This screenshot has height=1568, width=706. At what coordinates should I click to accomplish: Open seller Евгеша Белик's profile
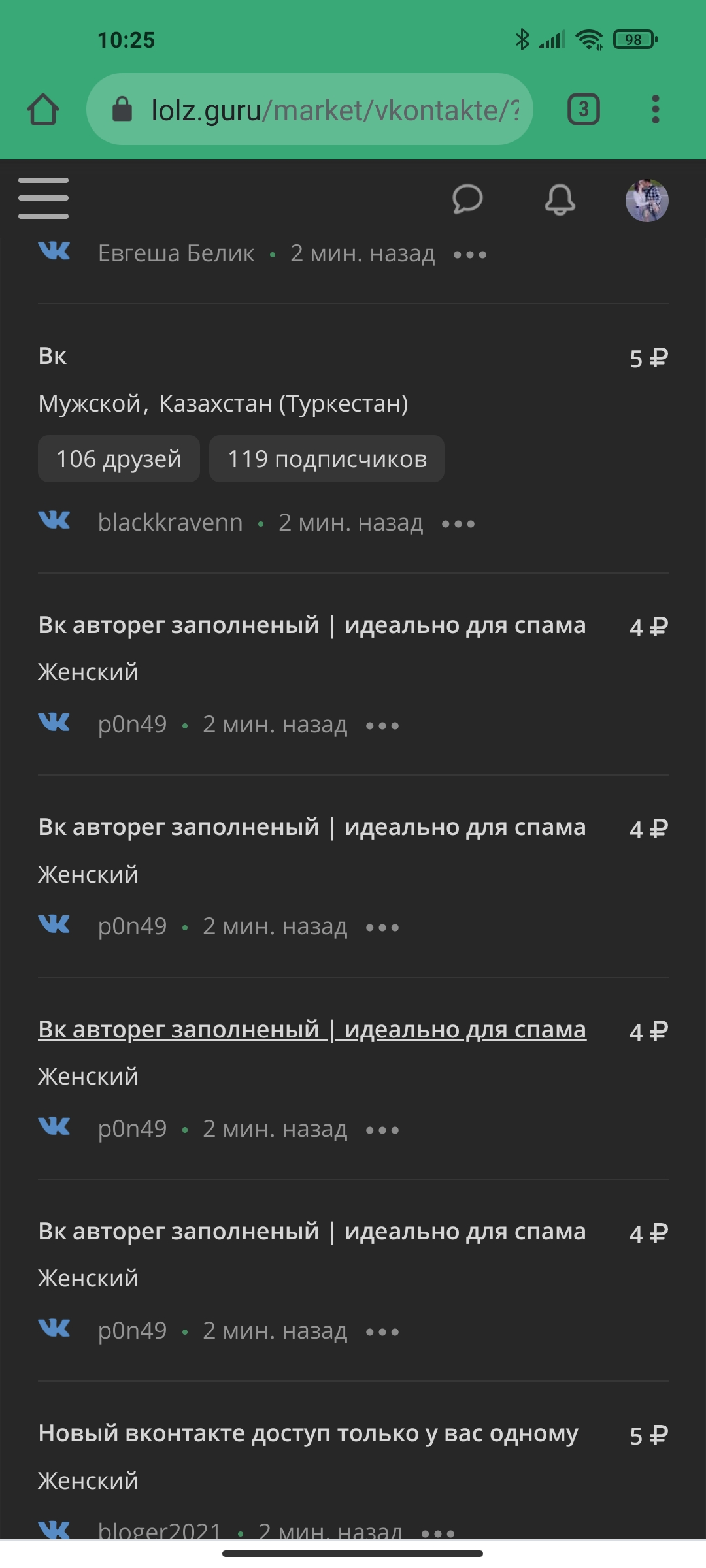[x=176, y=253]
